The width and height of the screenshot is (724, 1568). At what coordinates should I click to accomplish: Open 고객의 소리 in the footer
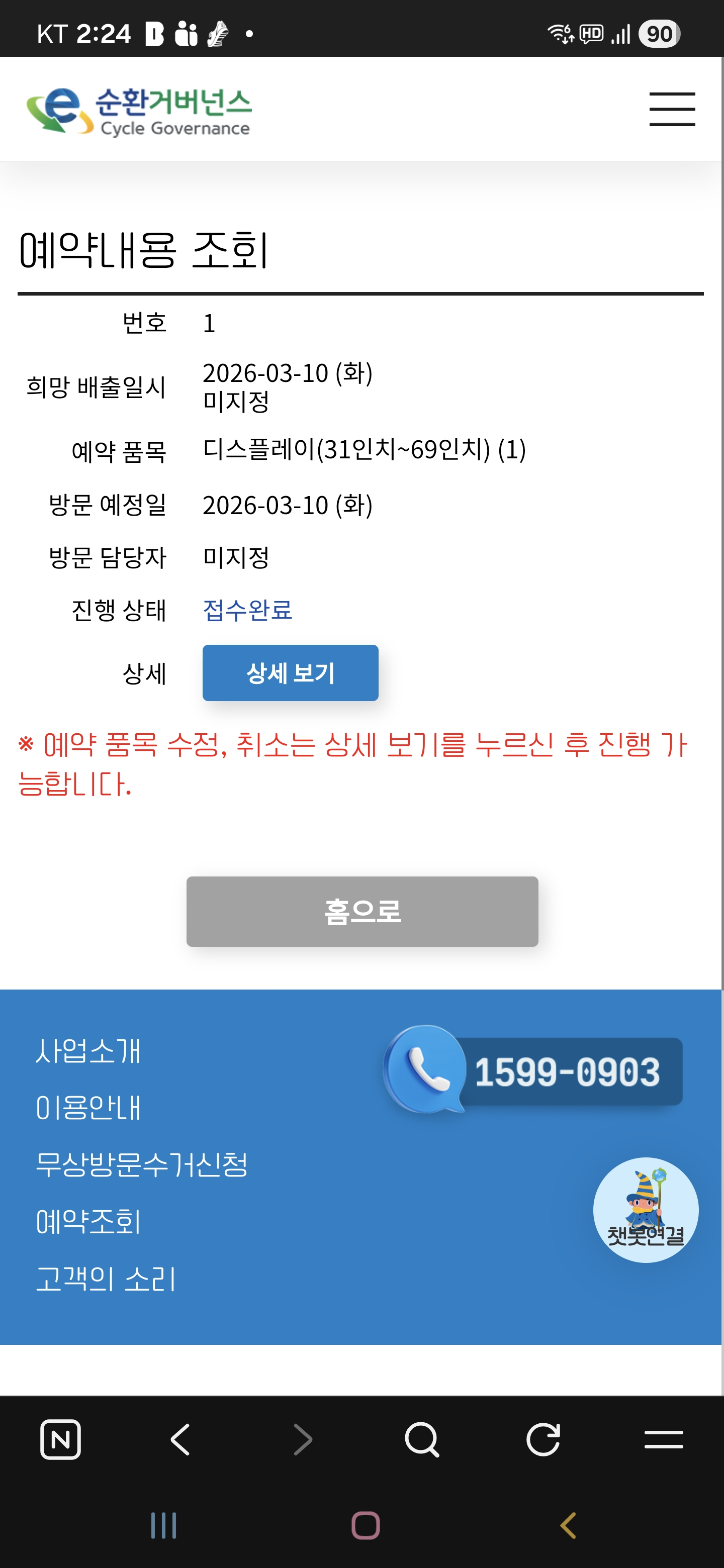click(106, 1279)
